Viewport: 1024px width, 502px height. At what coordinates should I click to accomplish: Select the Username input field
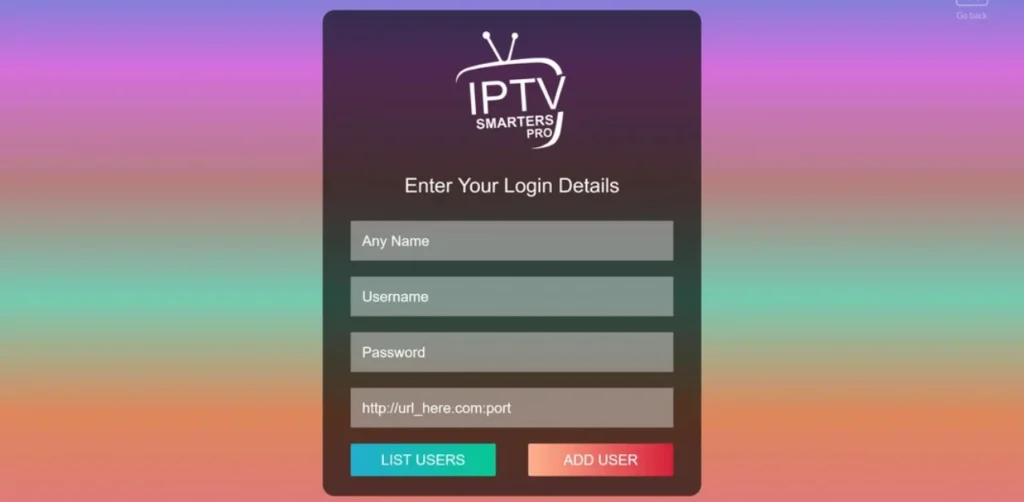tap(511, 297)
